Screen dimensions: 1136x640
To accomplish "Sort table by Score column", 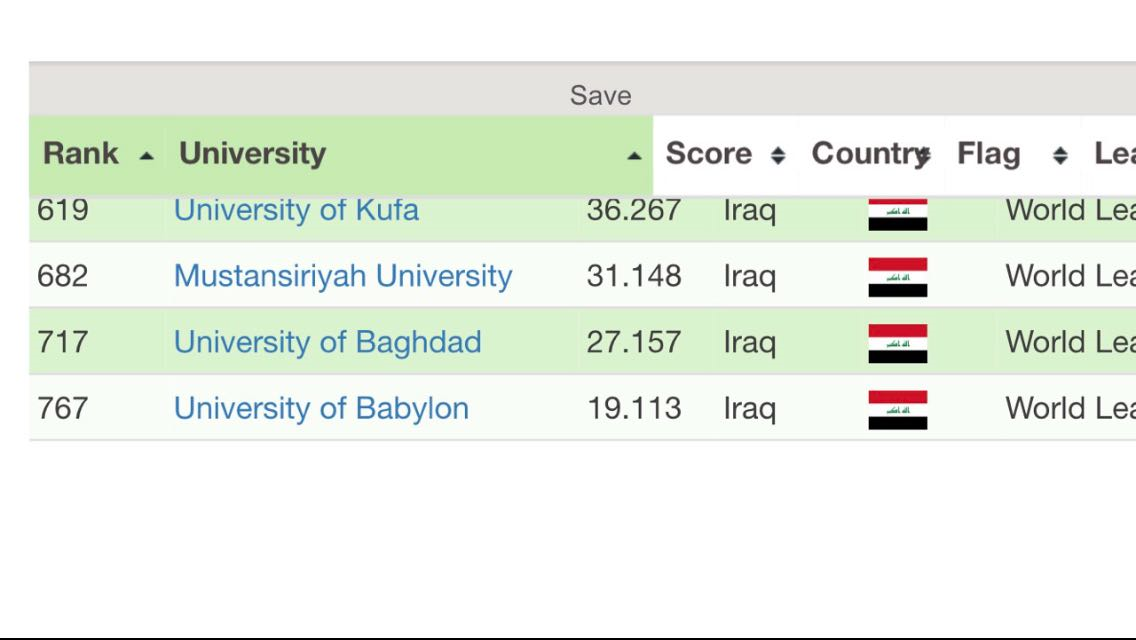I will [x=724, y=154].
